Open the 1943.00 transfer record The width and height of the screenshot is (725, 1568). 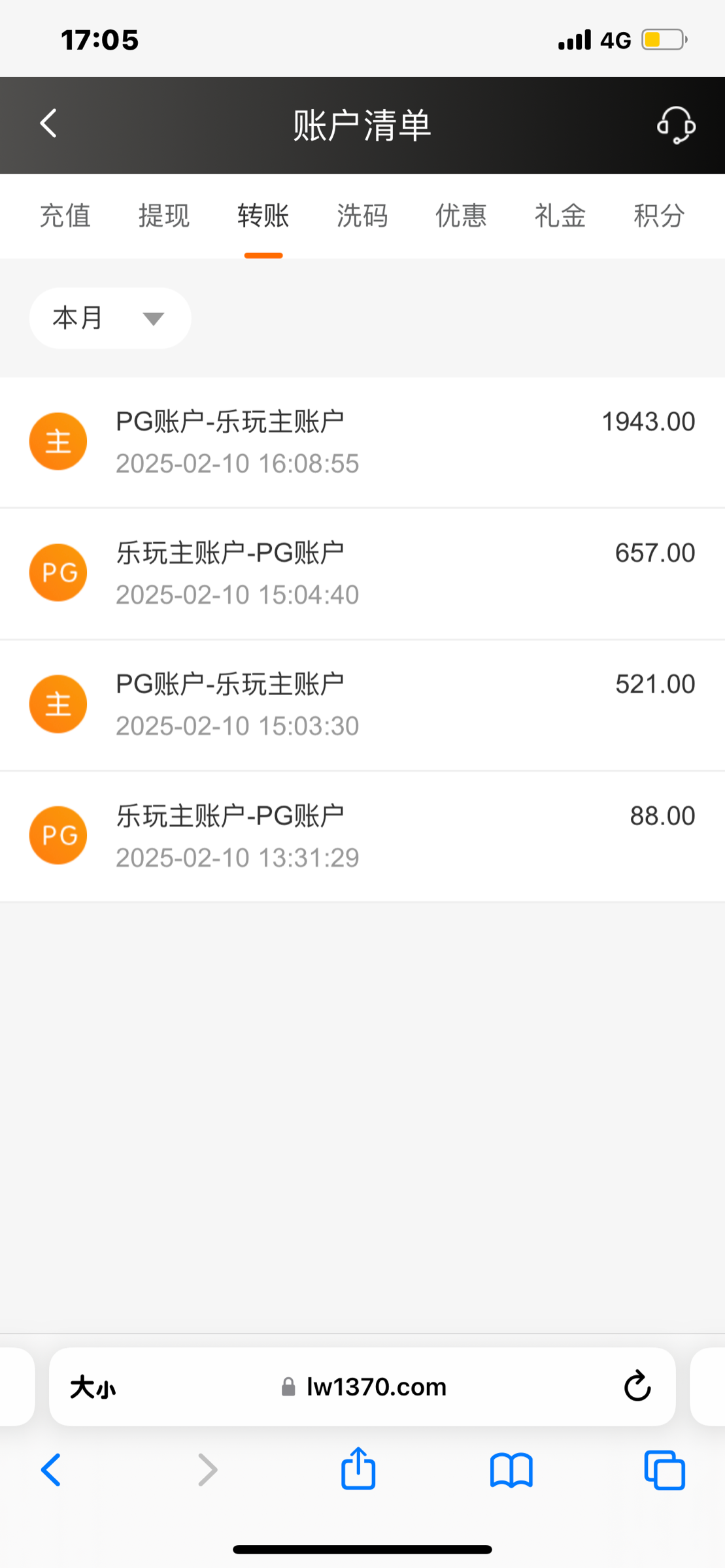click(362, 442)
